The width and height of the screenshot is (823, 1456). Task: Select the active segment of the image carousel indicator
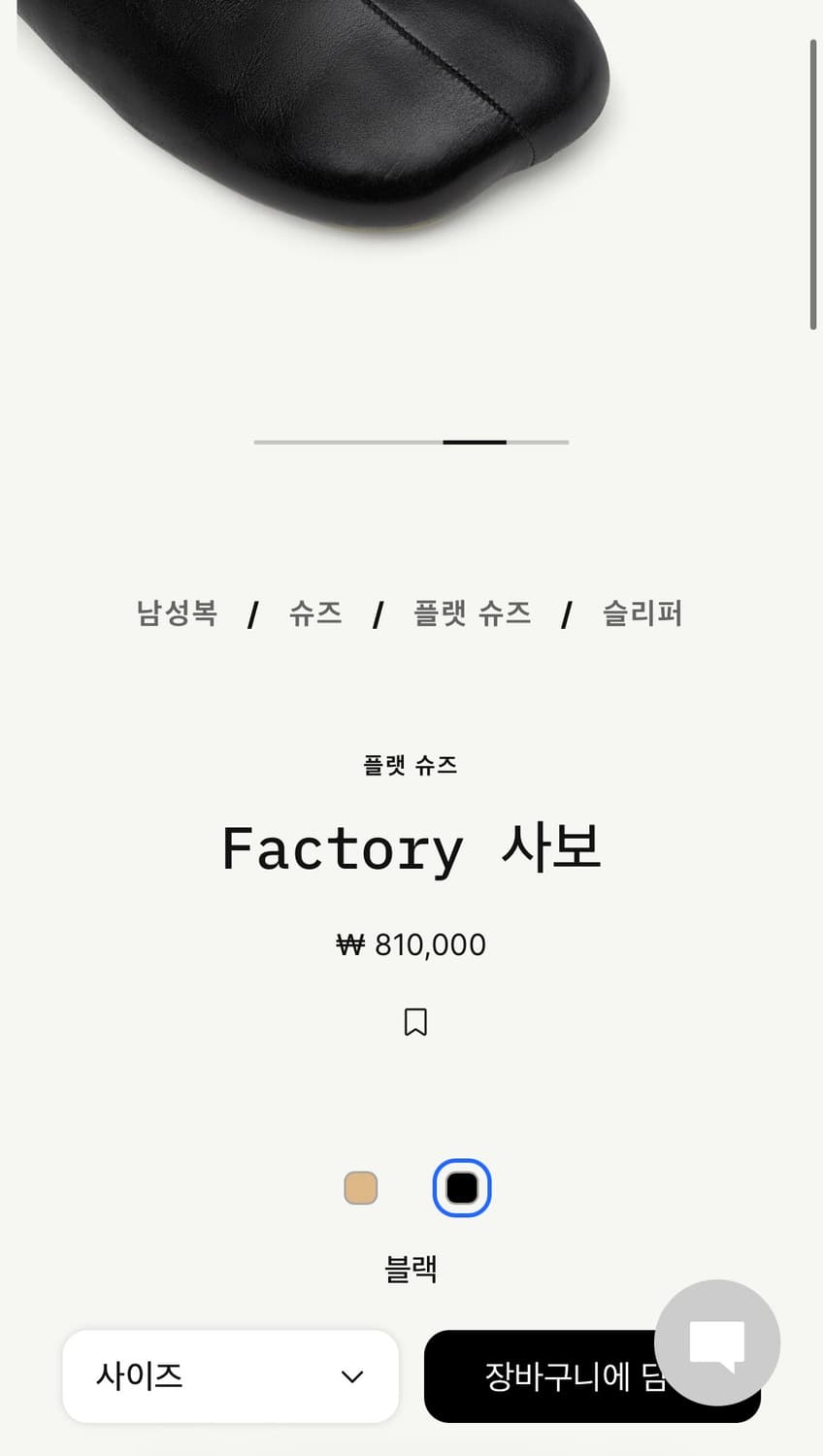(x=475, y=442)
